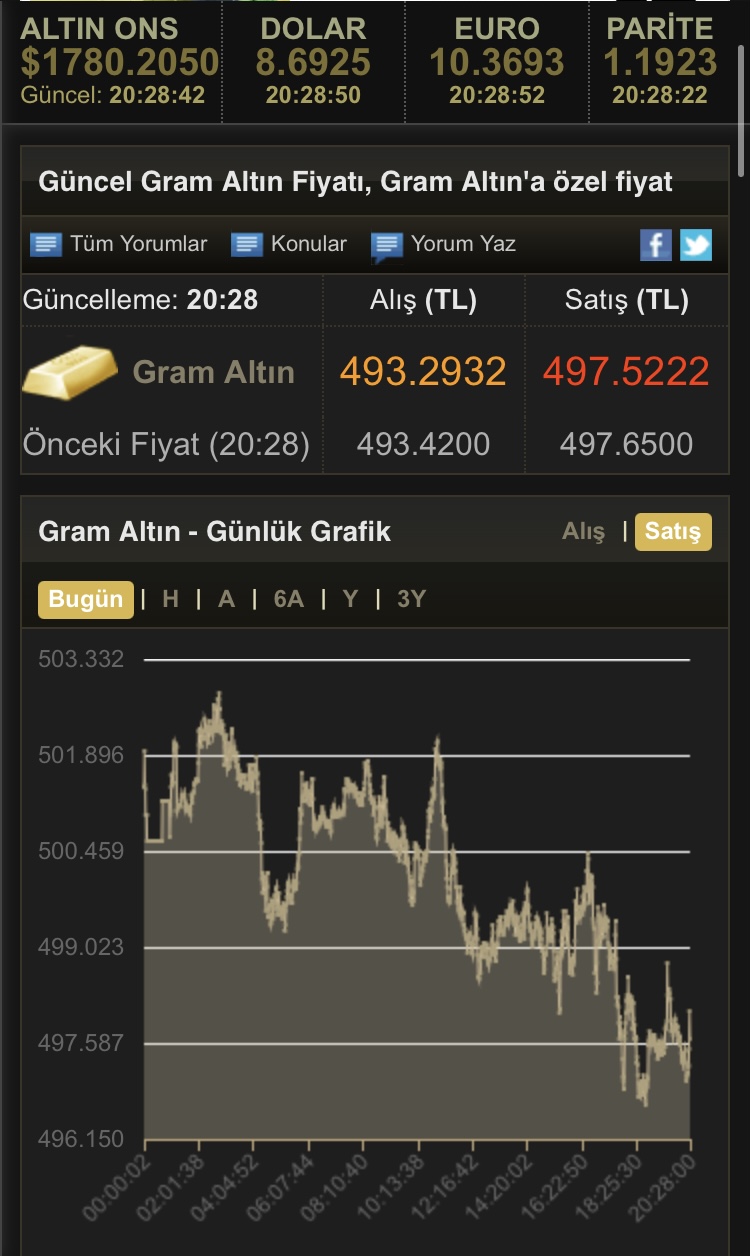The image size is (750, 1256).
Task: Share on Facebook
Action: tap(656, 244)
